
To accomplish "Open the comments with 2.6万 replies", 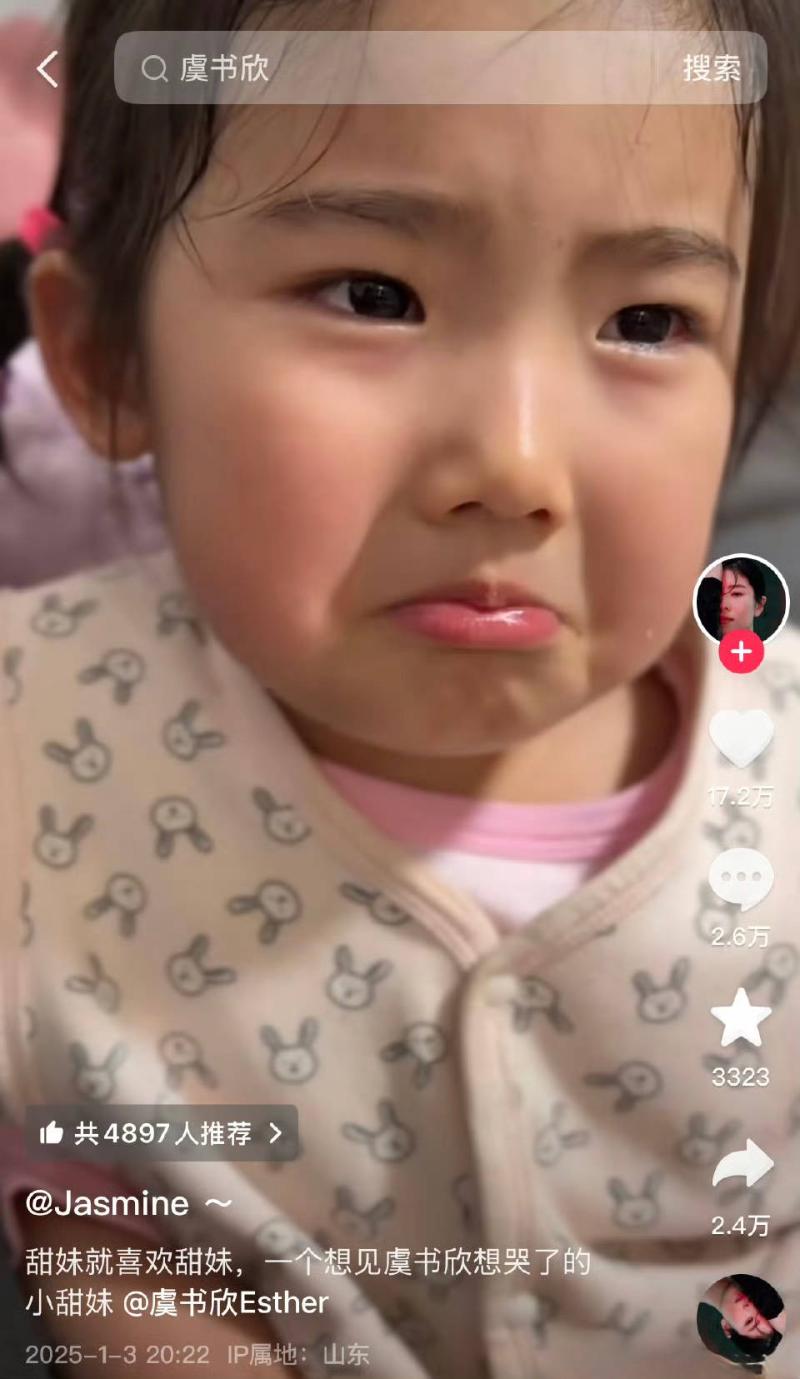I will point(741,879).
